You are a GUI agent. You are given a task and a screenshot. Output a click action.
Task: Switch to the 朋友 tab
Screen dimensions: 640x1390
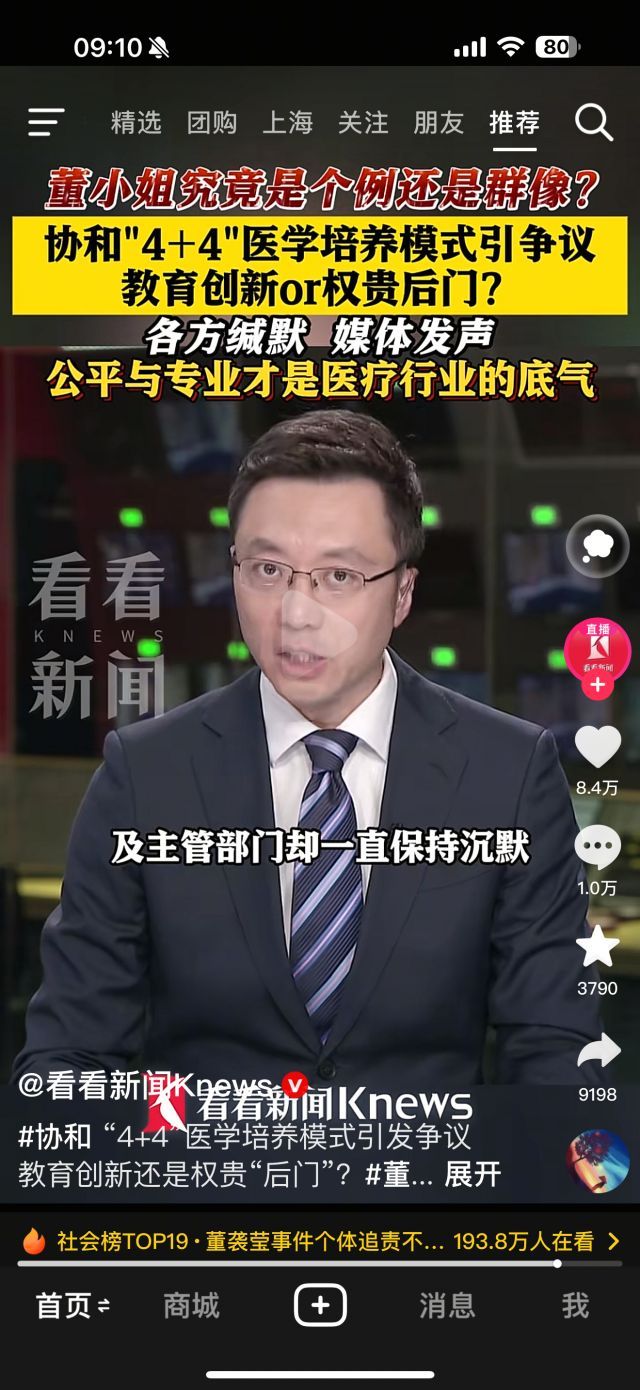439,122
